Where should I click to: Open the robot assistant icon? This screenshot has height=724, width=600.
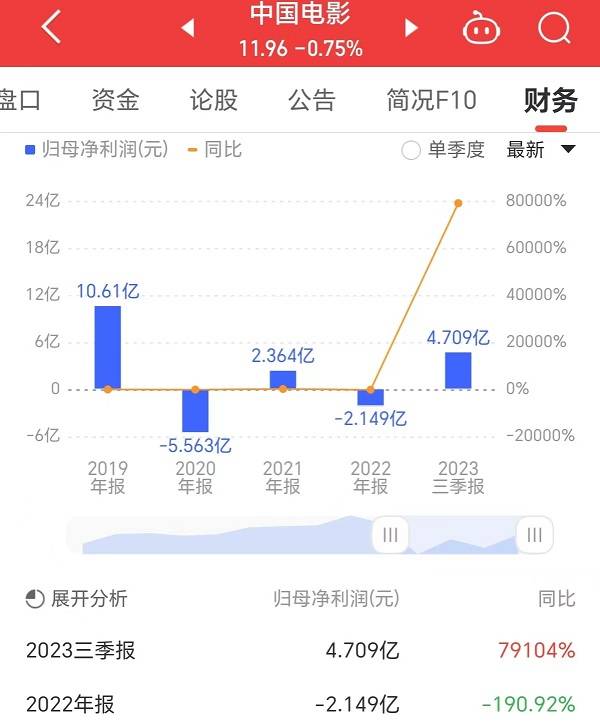[x=481, y=28]
